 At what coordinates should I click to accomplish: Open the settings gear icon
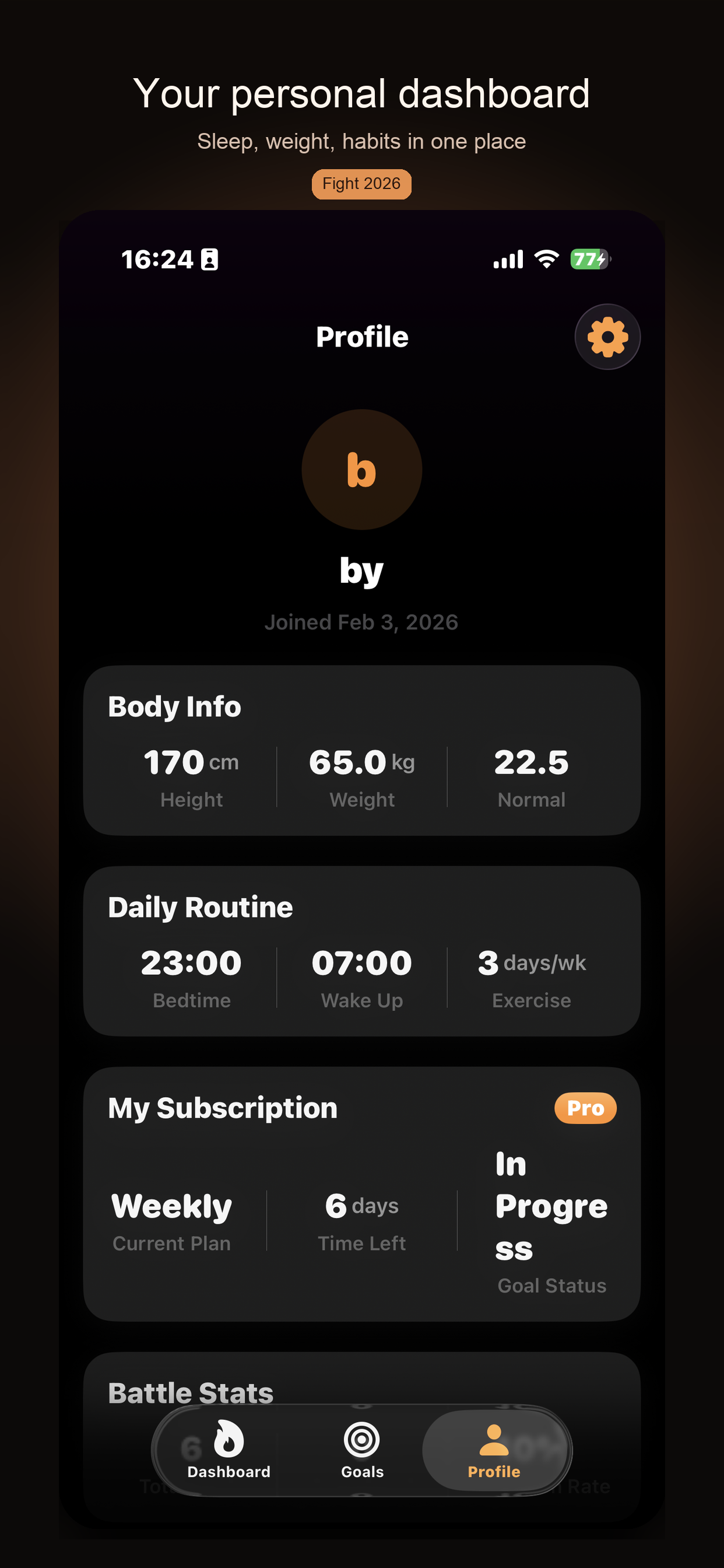coord(607,337)
